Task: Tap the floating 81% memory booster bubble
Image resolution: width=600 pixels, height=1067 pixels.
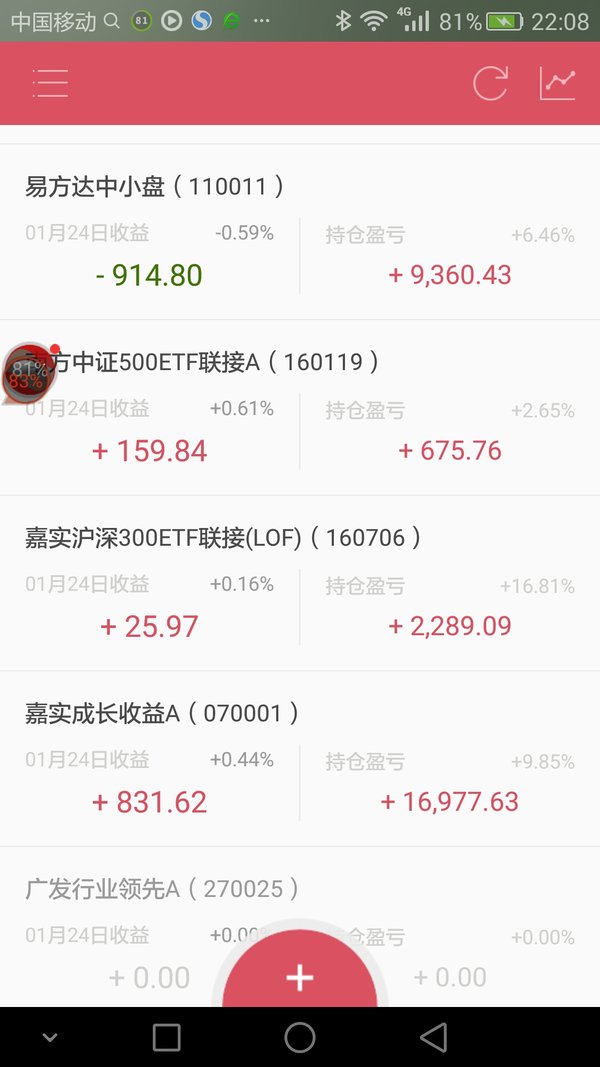Action: pos(29,373)
